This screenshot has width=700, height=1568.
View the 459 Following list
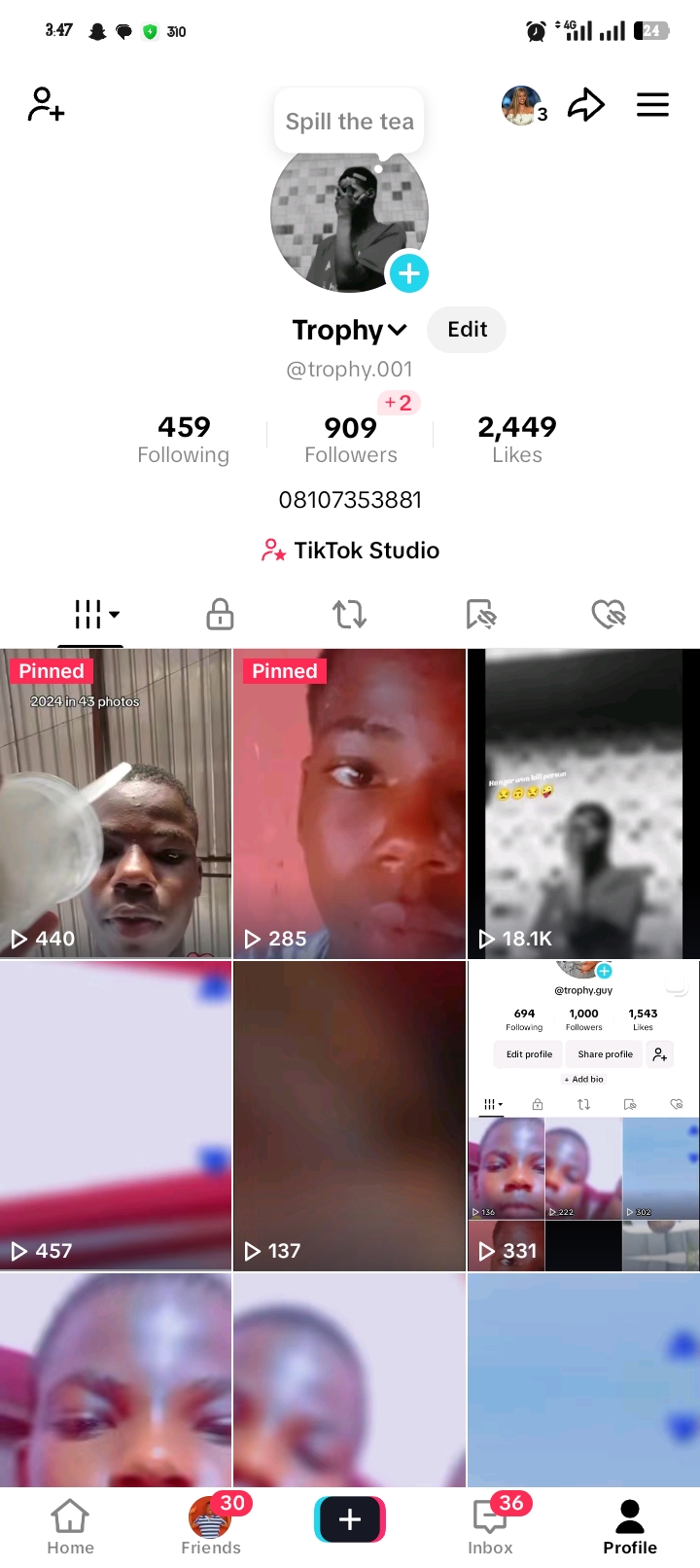[184, 439]
